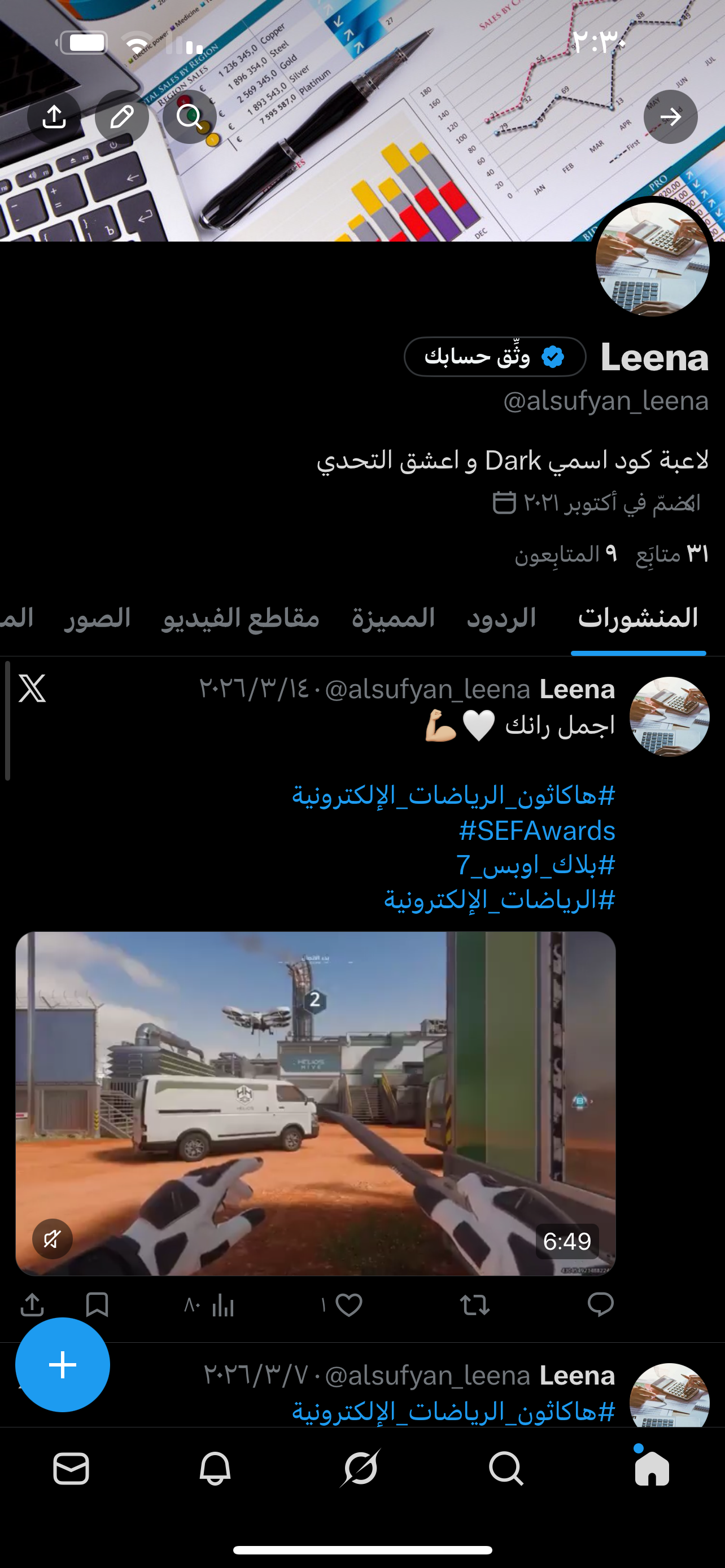725x1568 pixels.
Task: View the ٣١ متابَع following list
Action: coord(672,554)
